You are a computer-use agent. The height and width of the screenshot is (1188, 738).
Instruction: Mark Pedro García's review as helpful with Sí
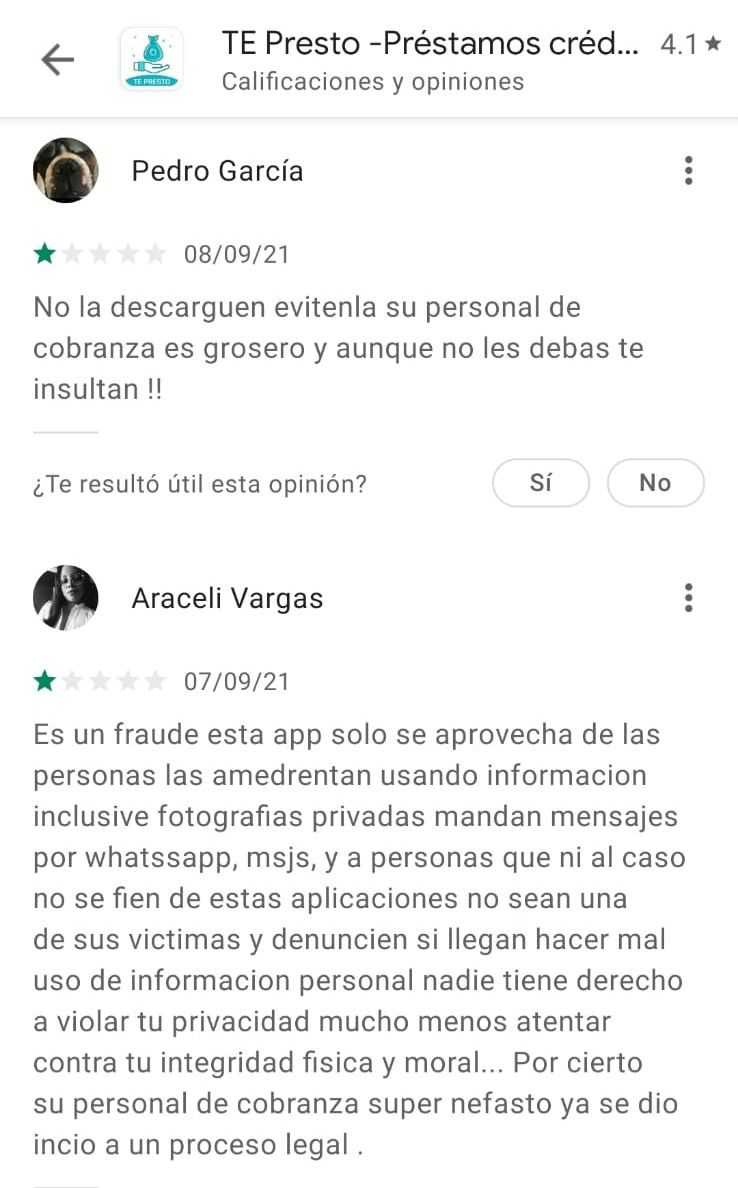click(x=541, y=483)
